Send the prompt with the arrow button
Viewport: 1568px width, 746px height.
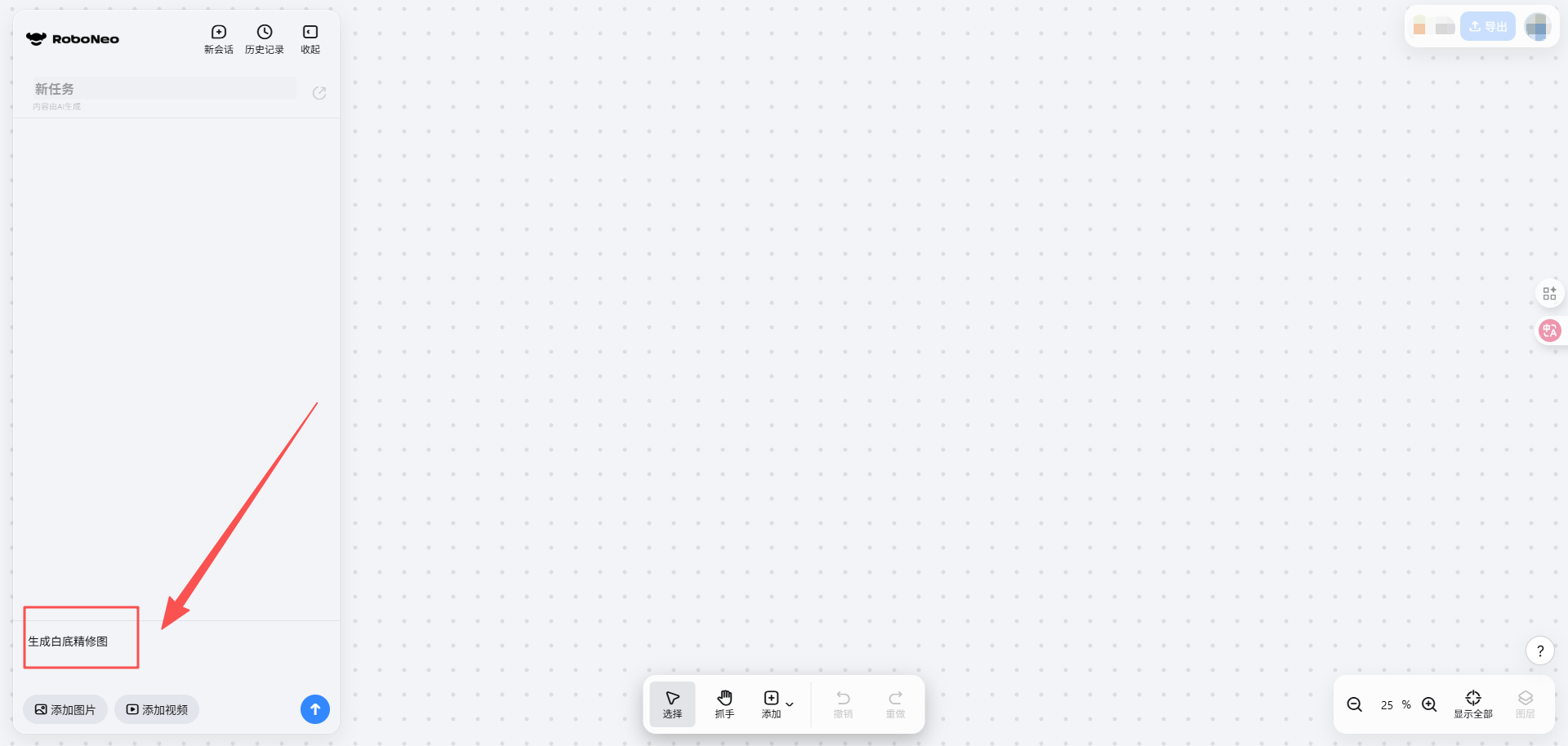point(314,709)
